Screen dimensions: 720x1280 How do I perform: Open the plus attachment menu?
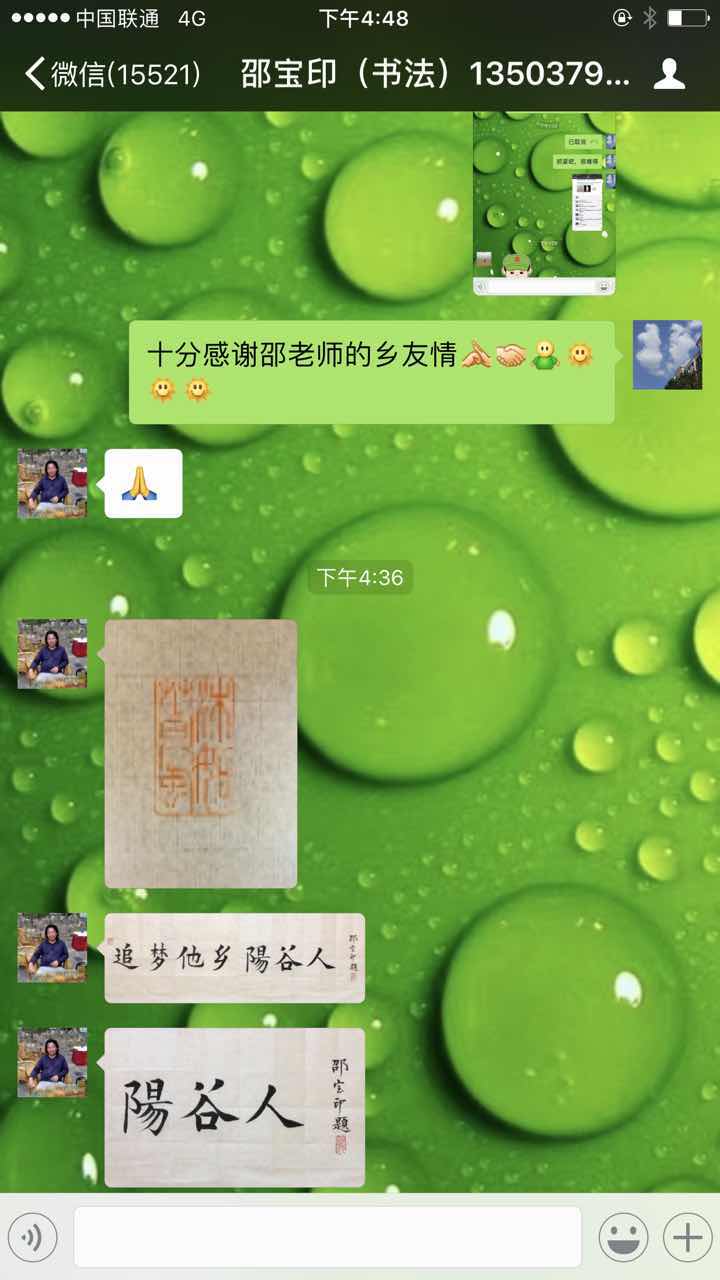pos(687,1238)
